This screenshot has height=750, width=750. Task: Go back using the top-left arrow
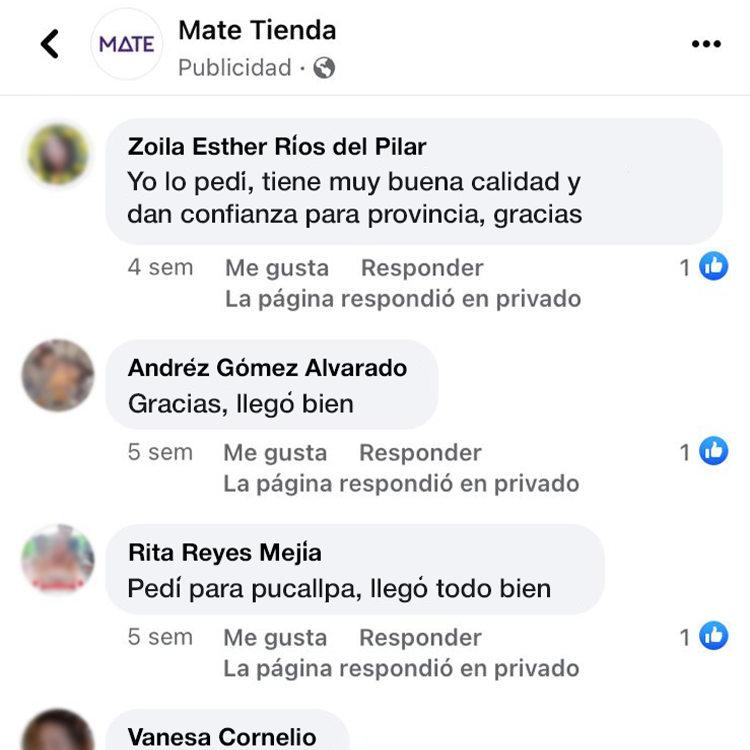coord(49,44)
